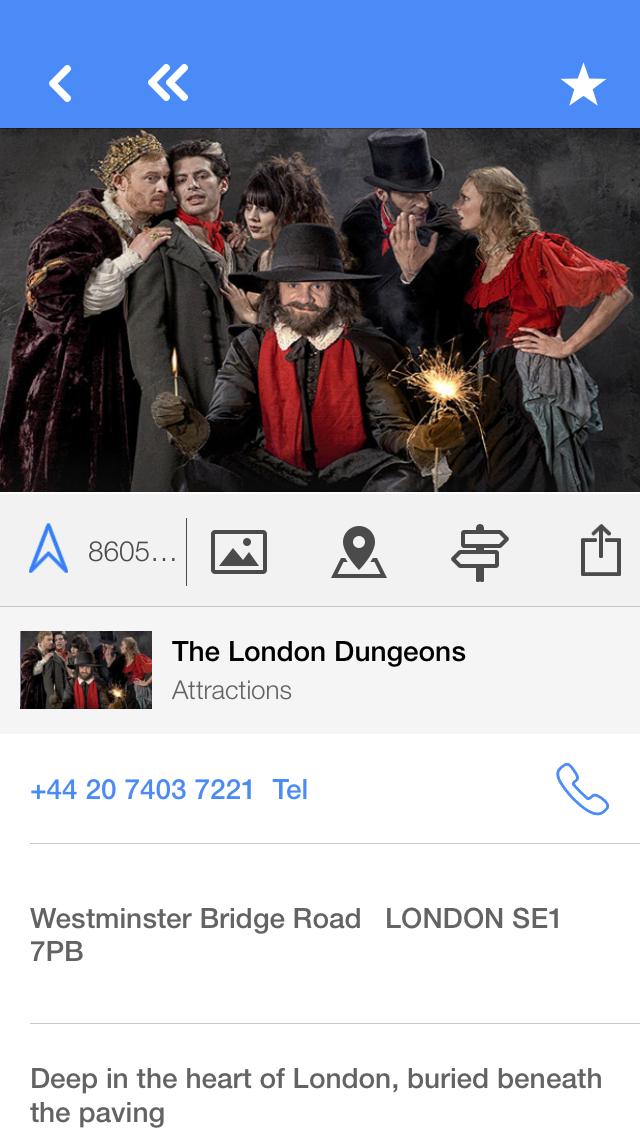This screenshot has height=1136, width=640.
Task: Share this attraction
Action: coord(600,552)
